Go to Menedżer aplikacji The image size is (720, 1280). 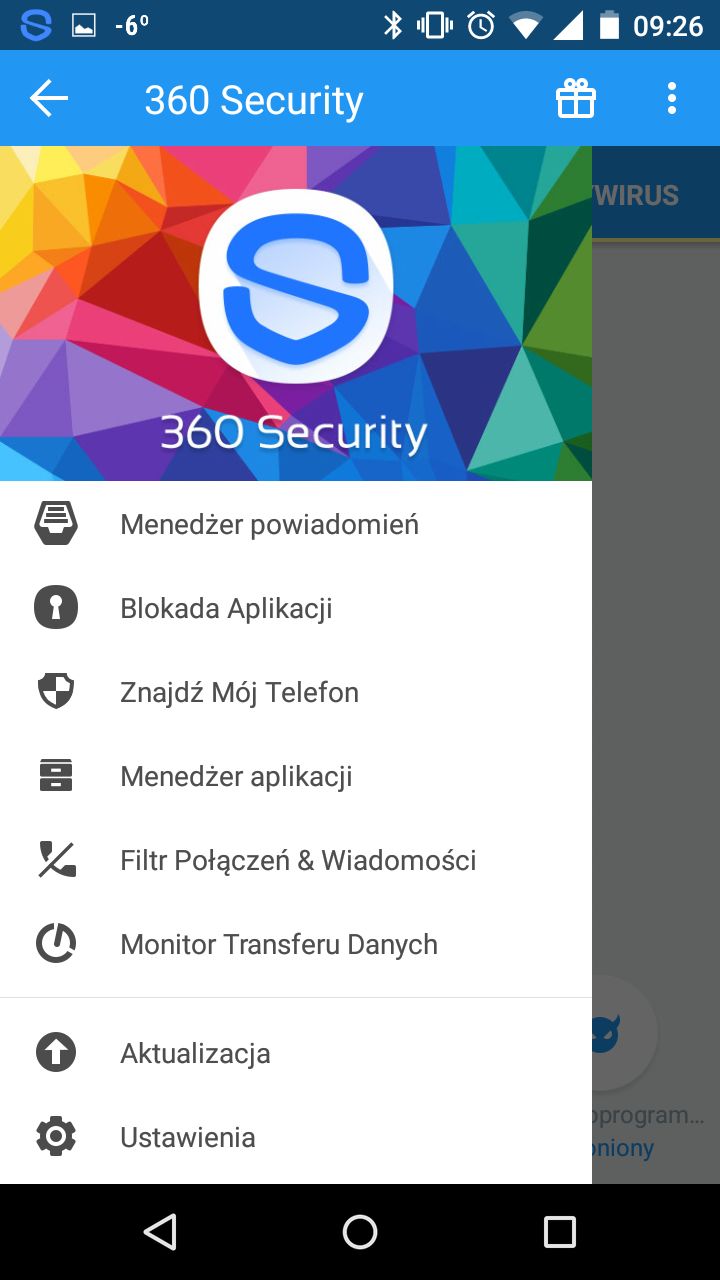(296, 776)
